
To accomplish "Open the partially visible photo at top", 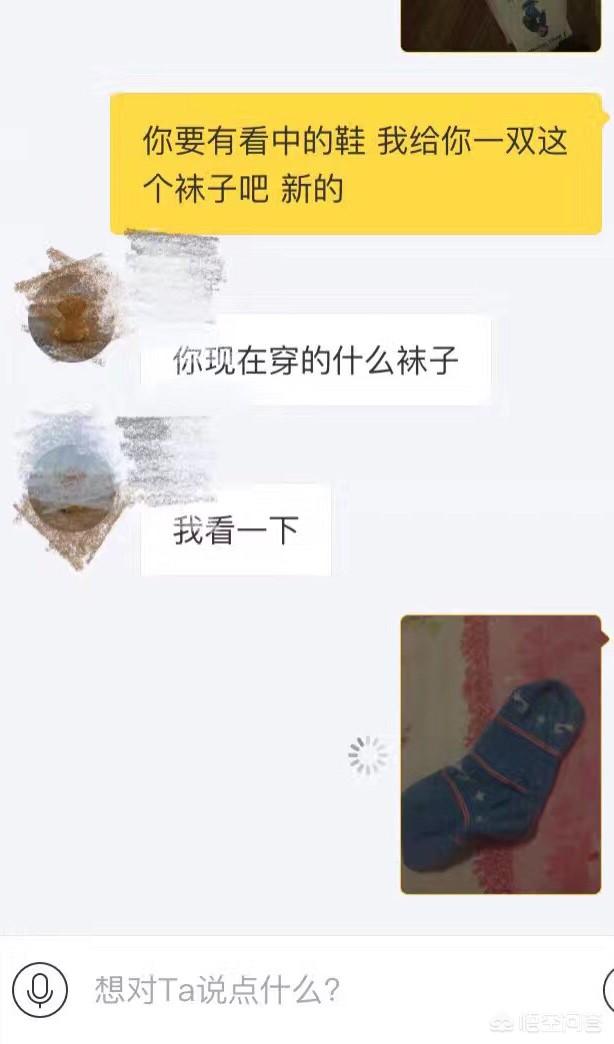I will click(x=500, y=24).
